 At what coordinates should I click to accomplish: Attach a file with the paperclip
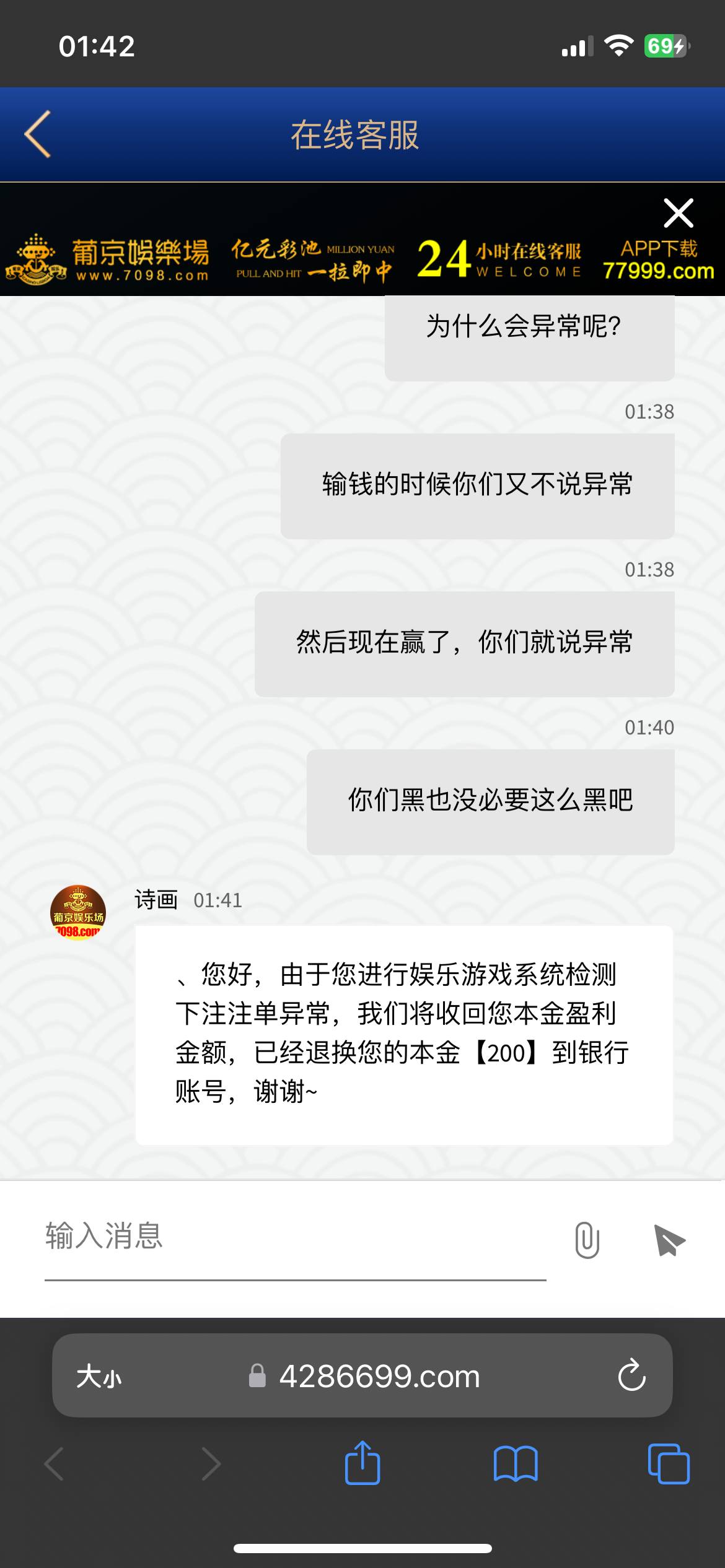click(x=587, y=1240)
